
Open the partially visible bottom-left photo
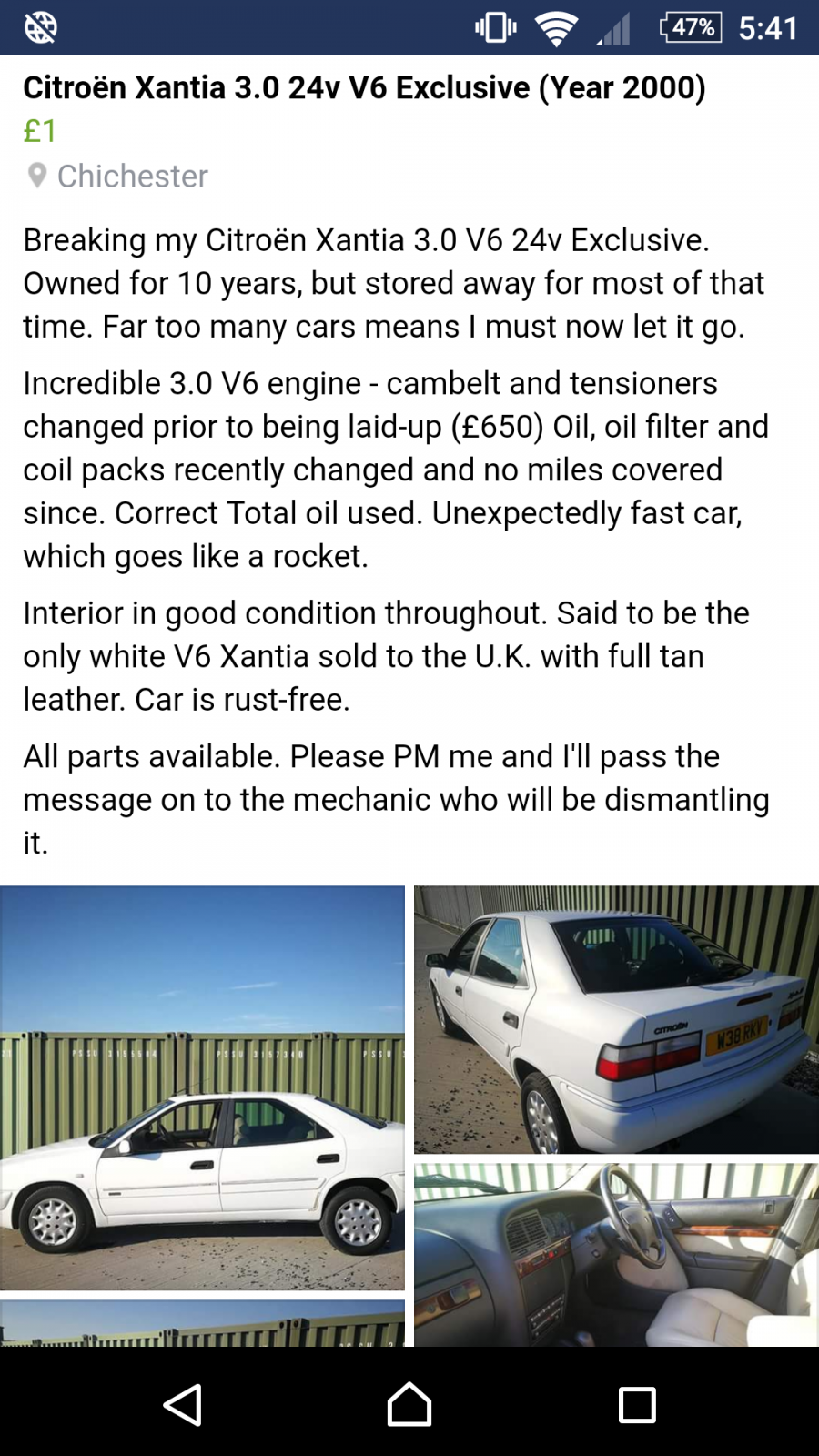(x=202, y=1323)
